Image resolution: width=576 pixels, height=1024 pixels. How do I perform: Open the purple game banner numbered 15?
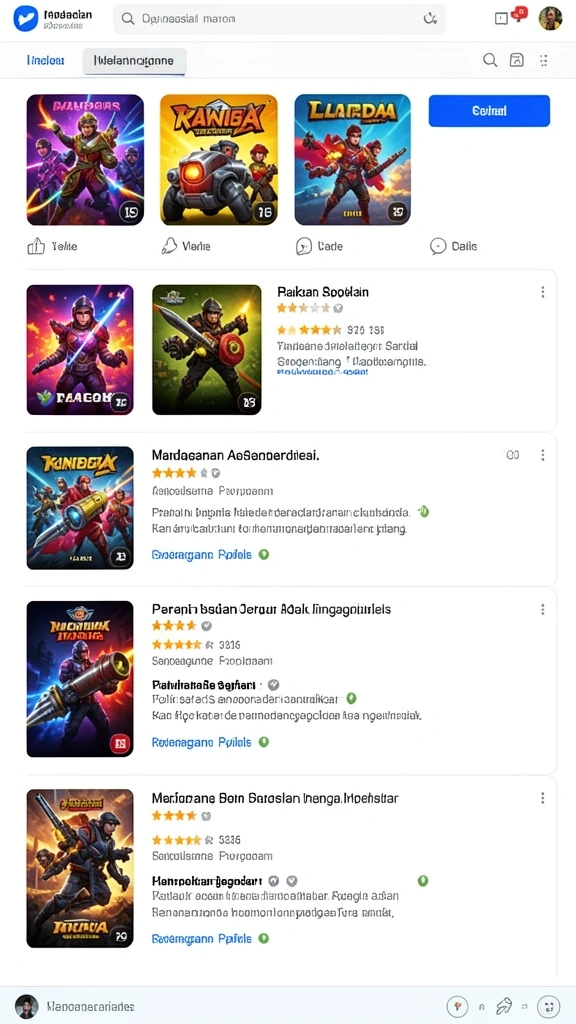[85, 160]
